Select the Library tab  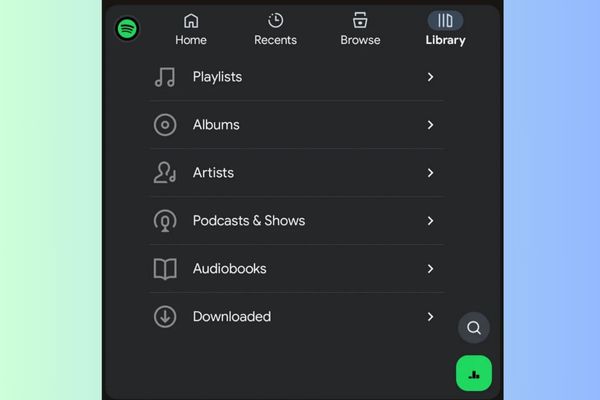pos(445,29)
